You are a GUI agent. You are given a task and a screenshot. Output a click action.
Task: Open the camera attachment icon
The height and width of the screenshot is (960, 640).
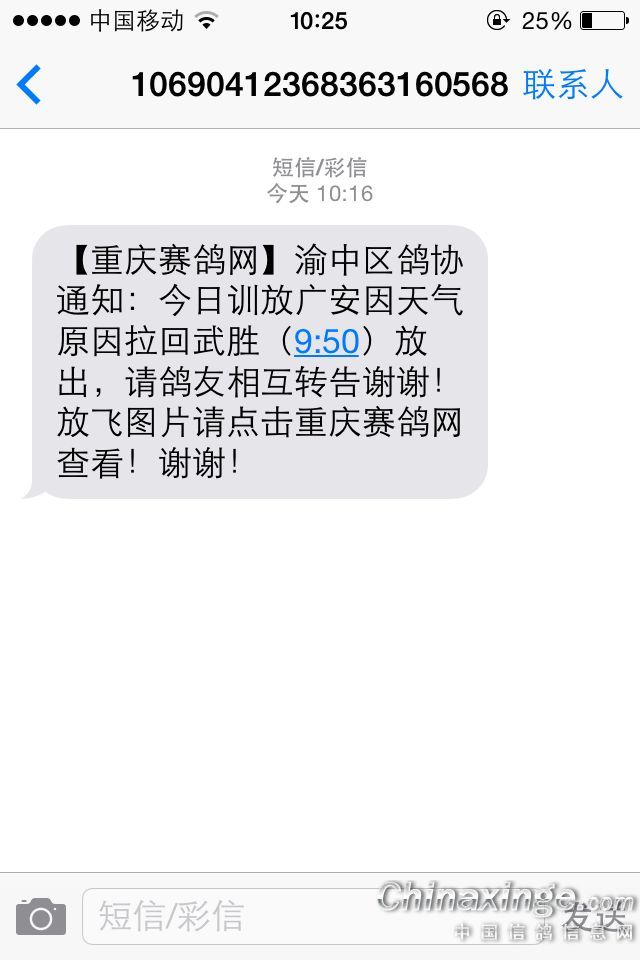point(40,916)
